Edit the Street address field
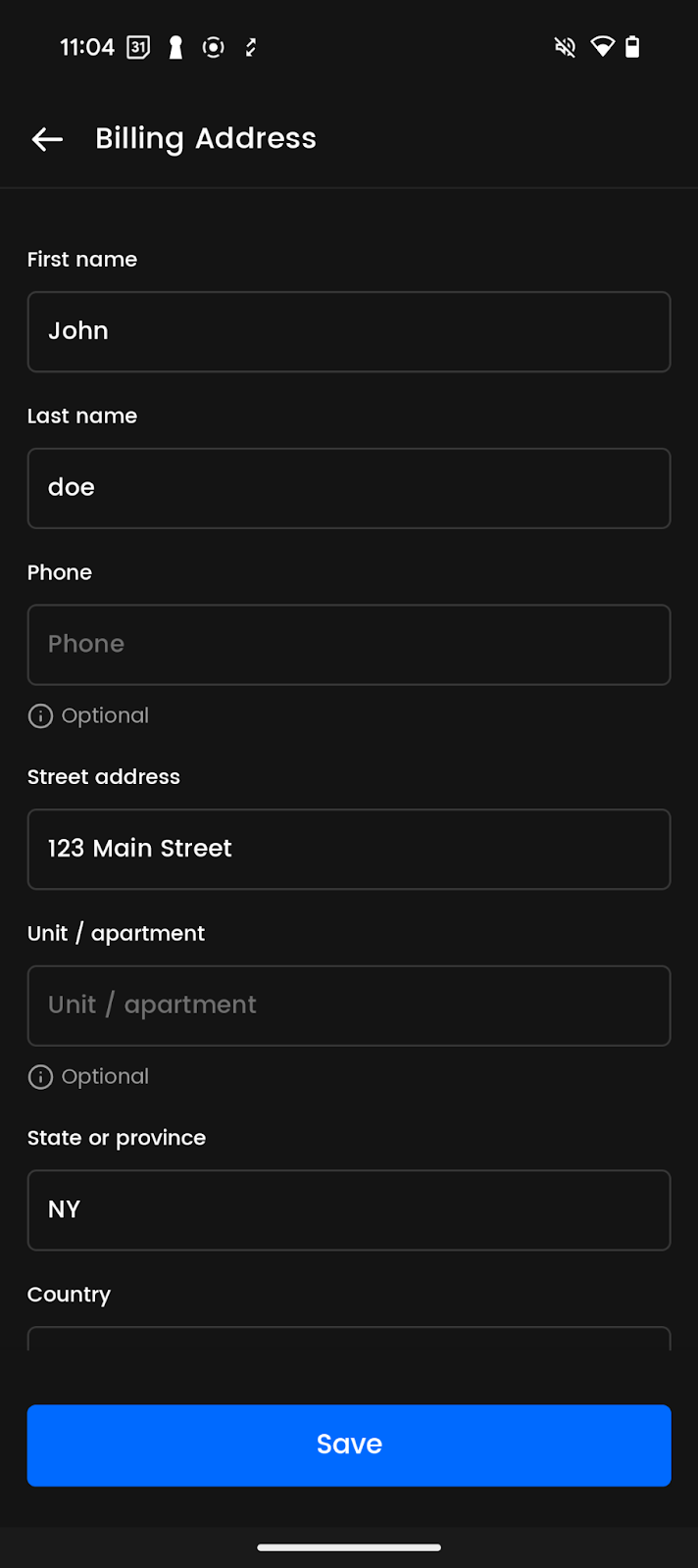The width and height of the screenshot is (698, 1568). click(349, 849)
